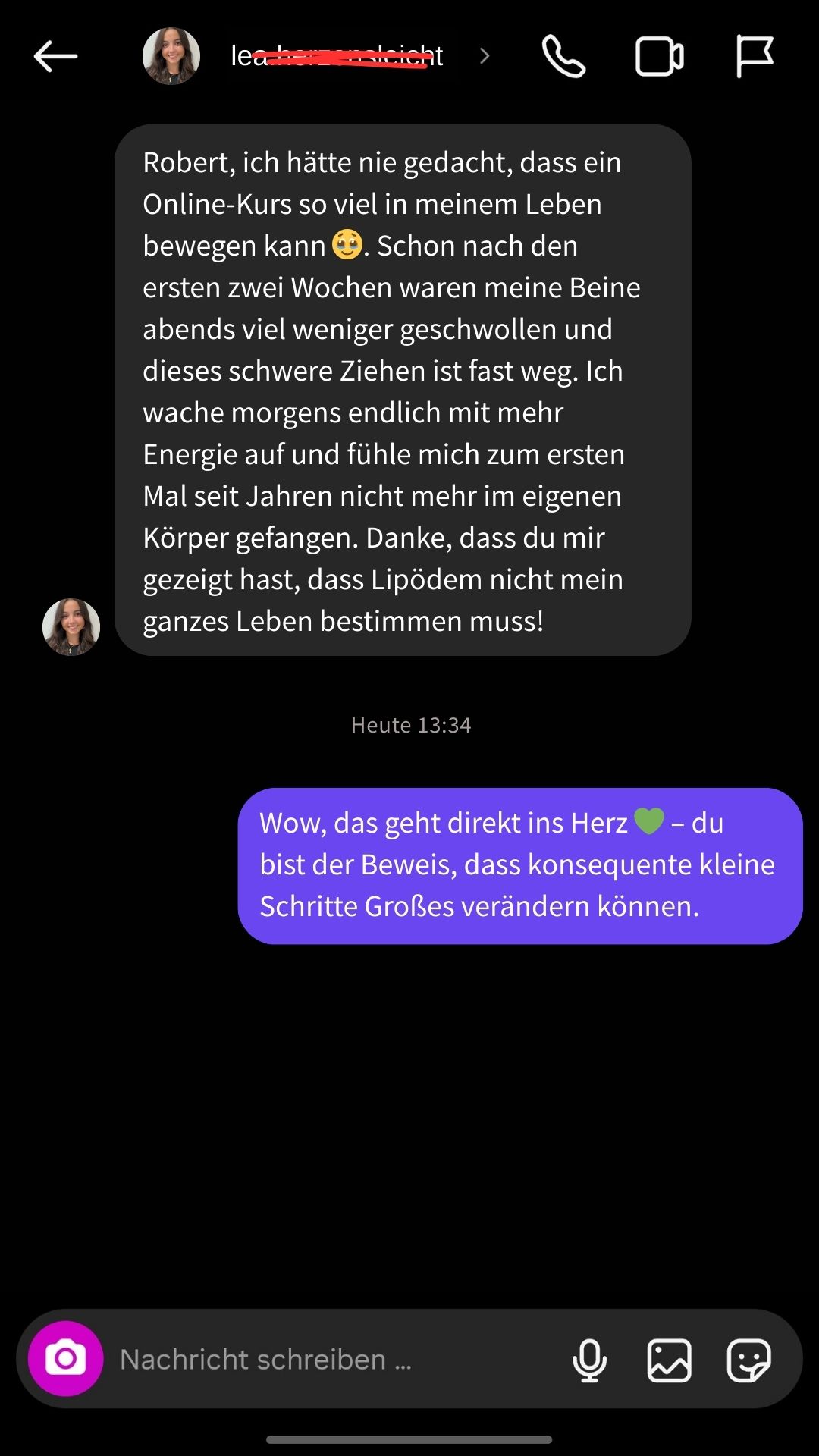Tap the 'Nachricht schreiben' message input field
The height and width of the screenshot is (1456, 819).
[303, 1360]
